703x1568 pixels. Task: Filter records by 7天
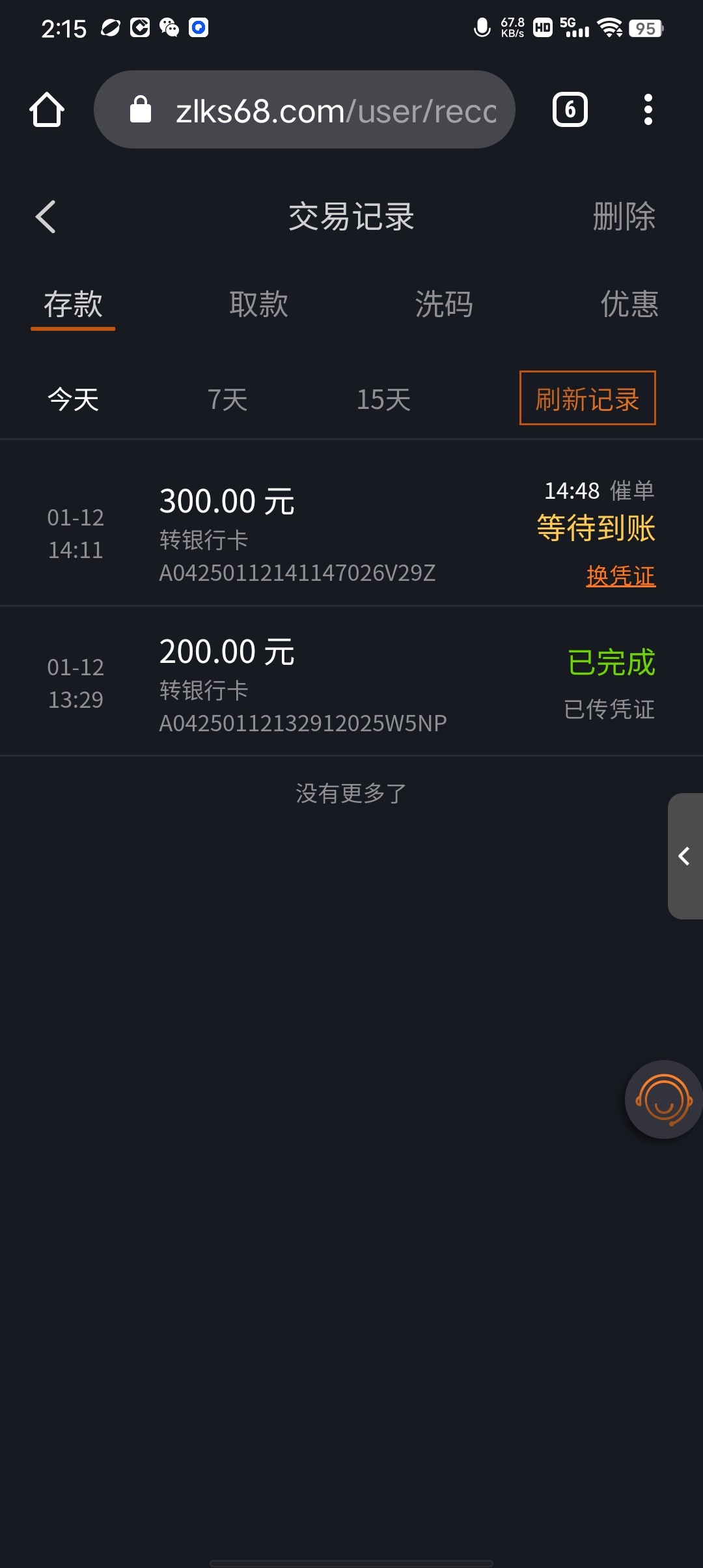point(227,399)
